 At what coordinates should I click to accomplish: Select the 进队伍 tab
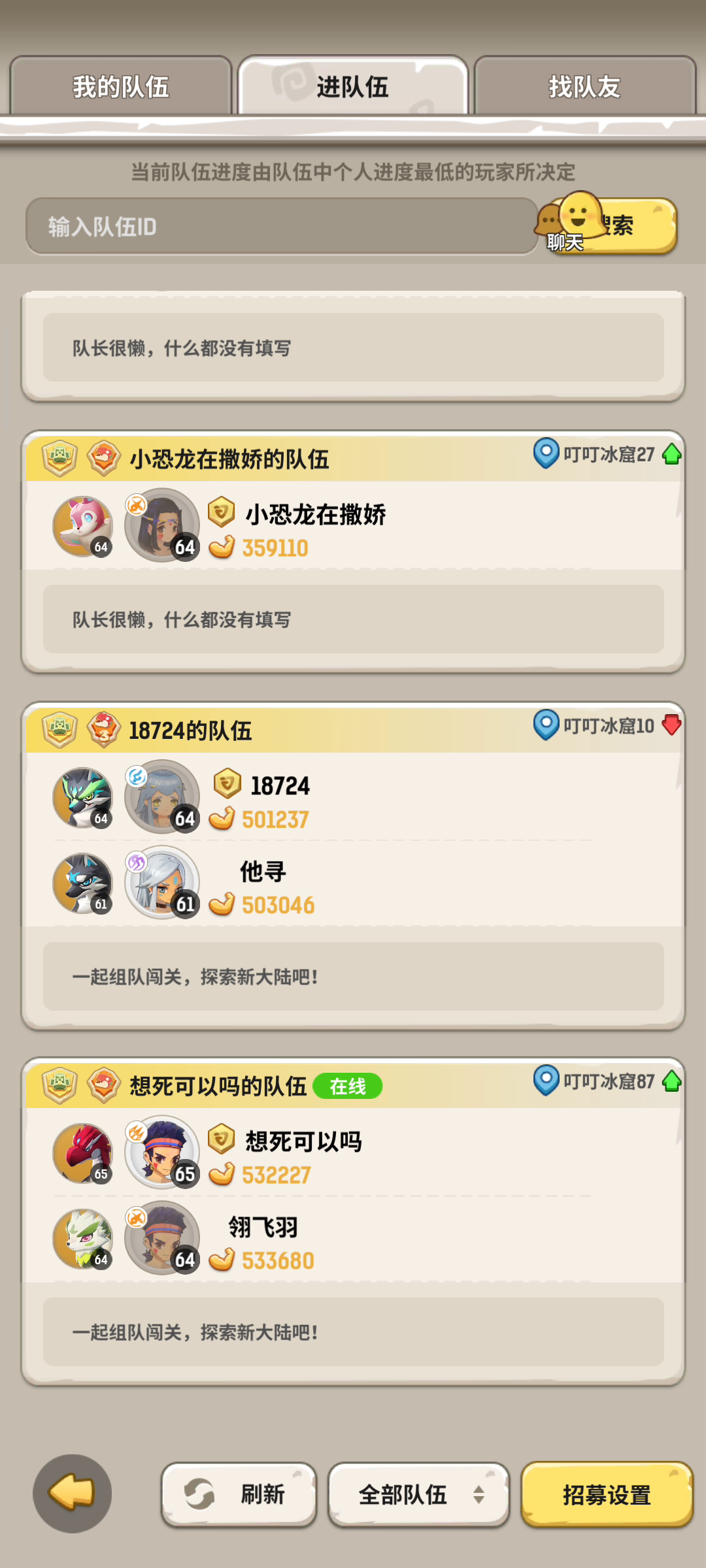353,86
